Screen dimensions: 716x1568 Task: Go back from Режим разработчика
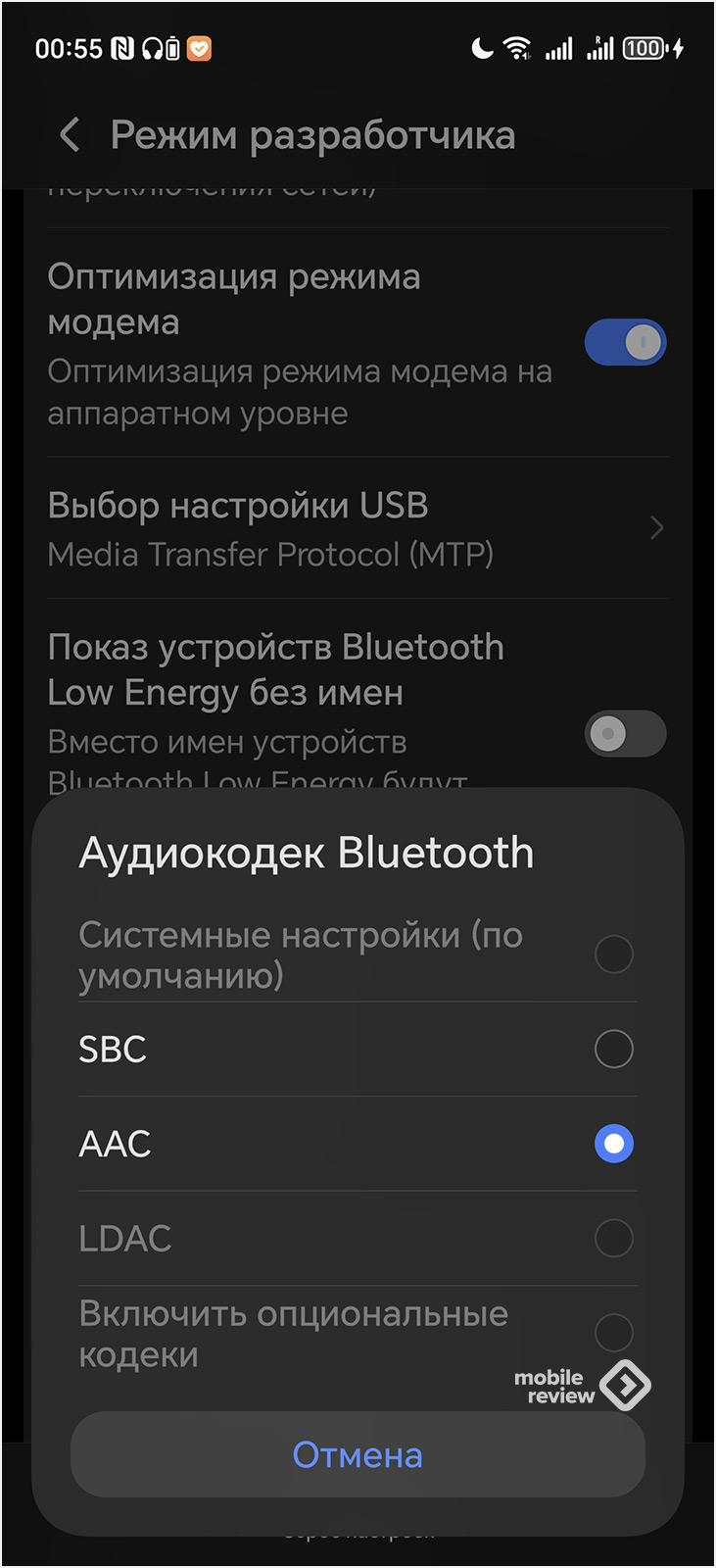[70, 135]
